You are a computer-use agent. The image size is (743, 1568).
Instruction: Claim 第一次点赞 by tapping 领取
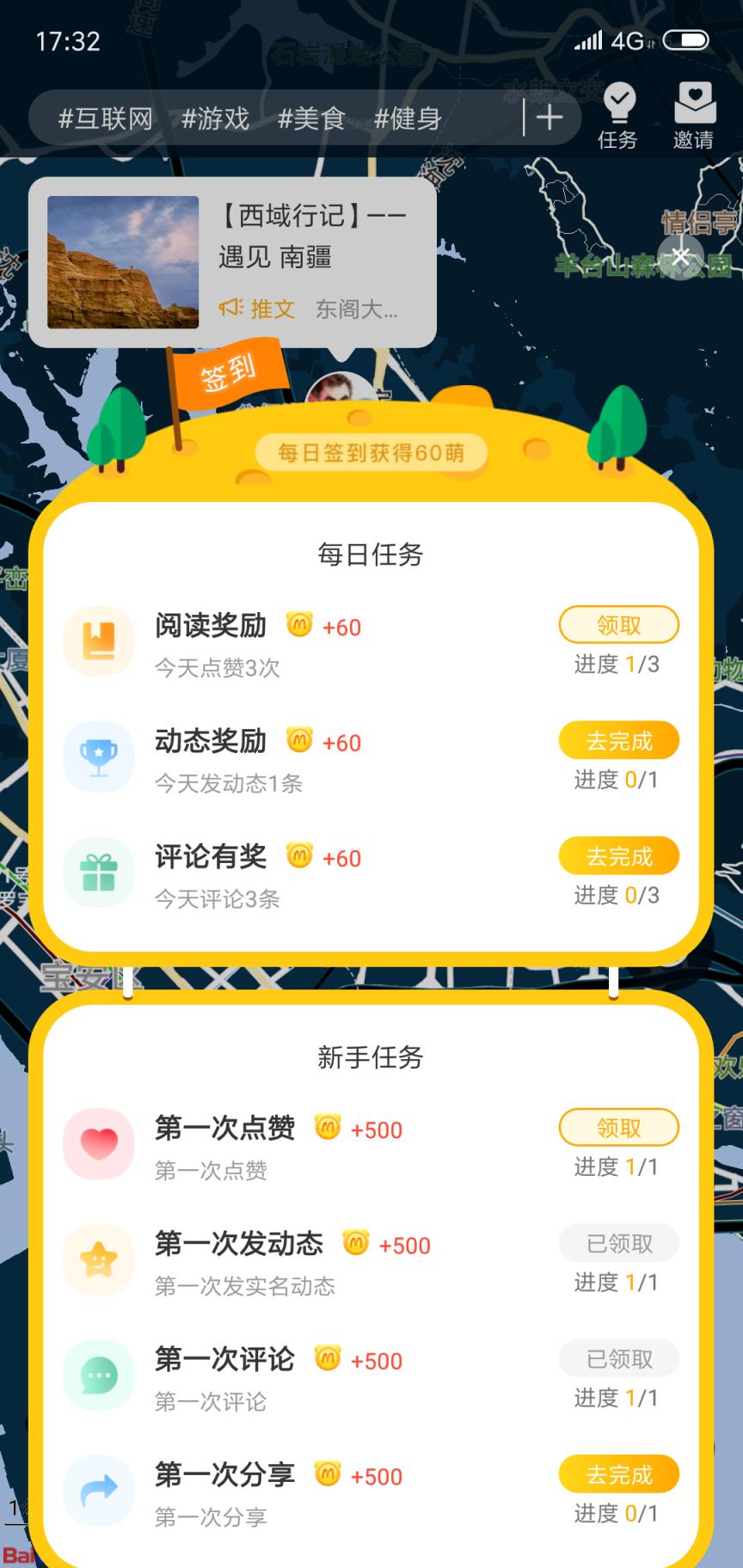tap(618, 1127)
